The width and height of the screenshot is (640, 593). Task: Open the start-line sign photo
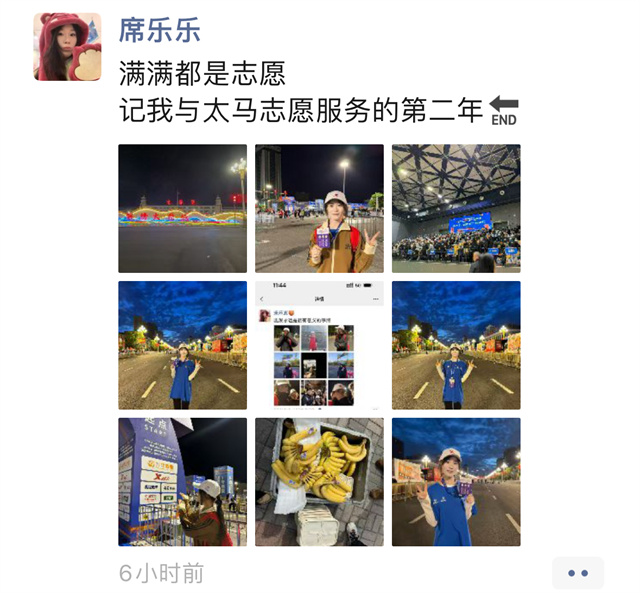(x=182, y=482)
